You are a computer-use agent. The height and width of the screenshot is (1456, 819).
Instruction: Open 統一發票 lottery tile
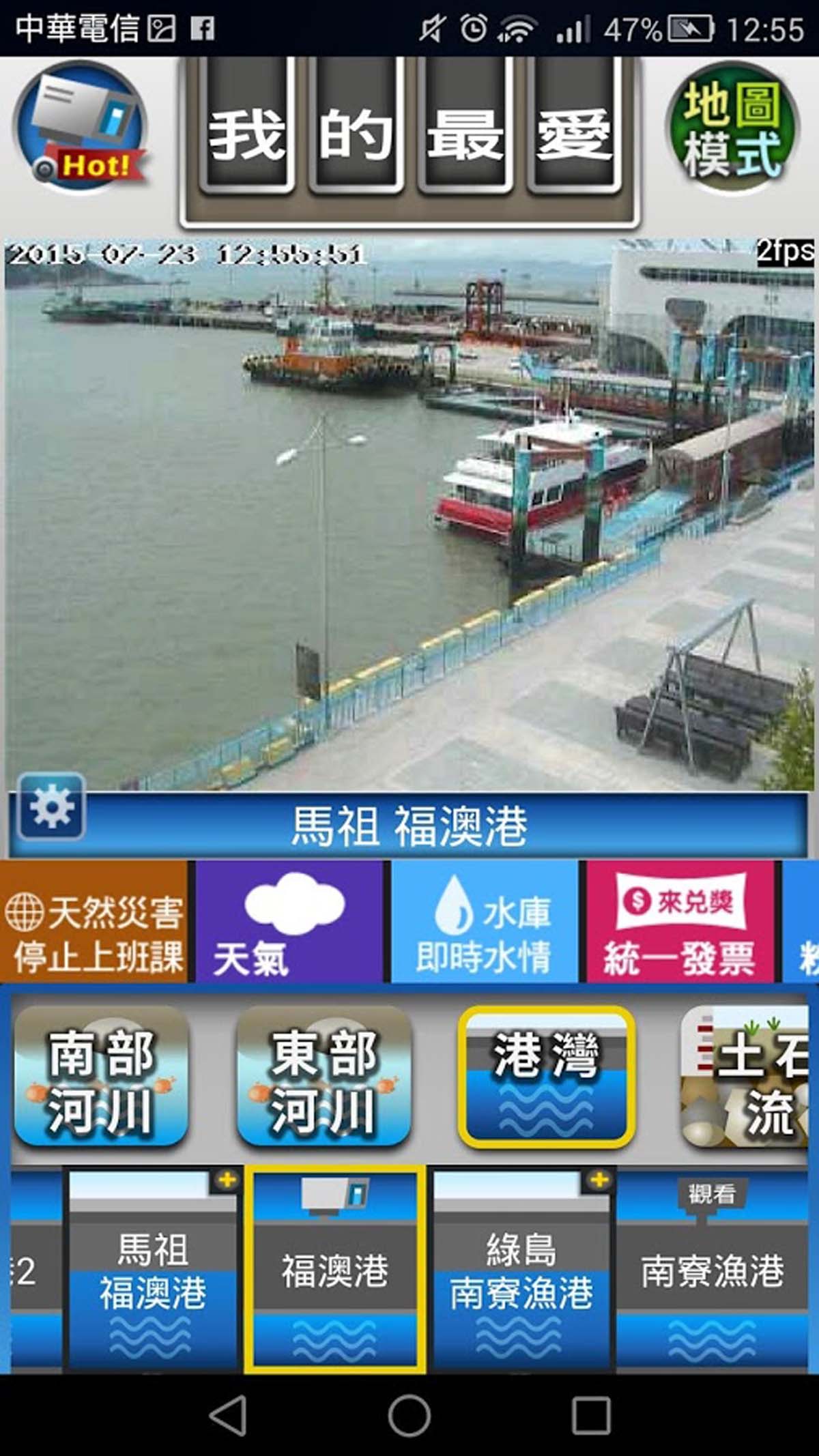[x=680, y=921]
